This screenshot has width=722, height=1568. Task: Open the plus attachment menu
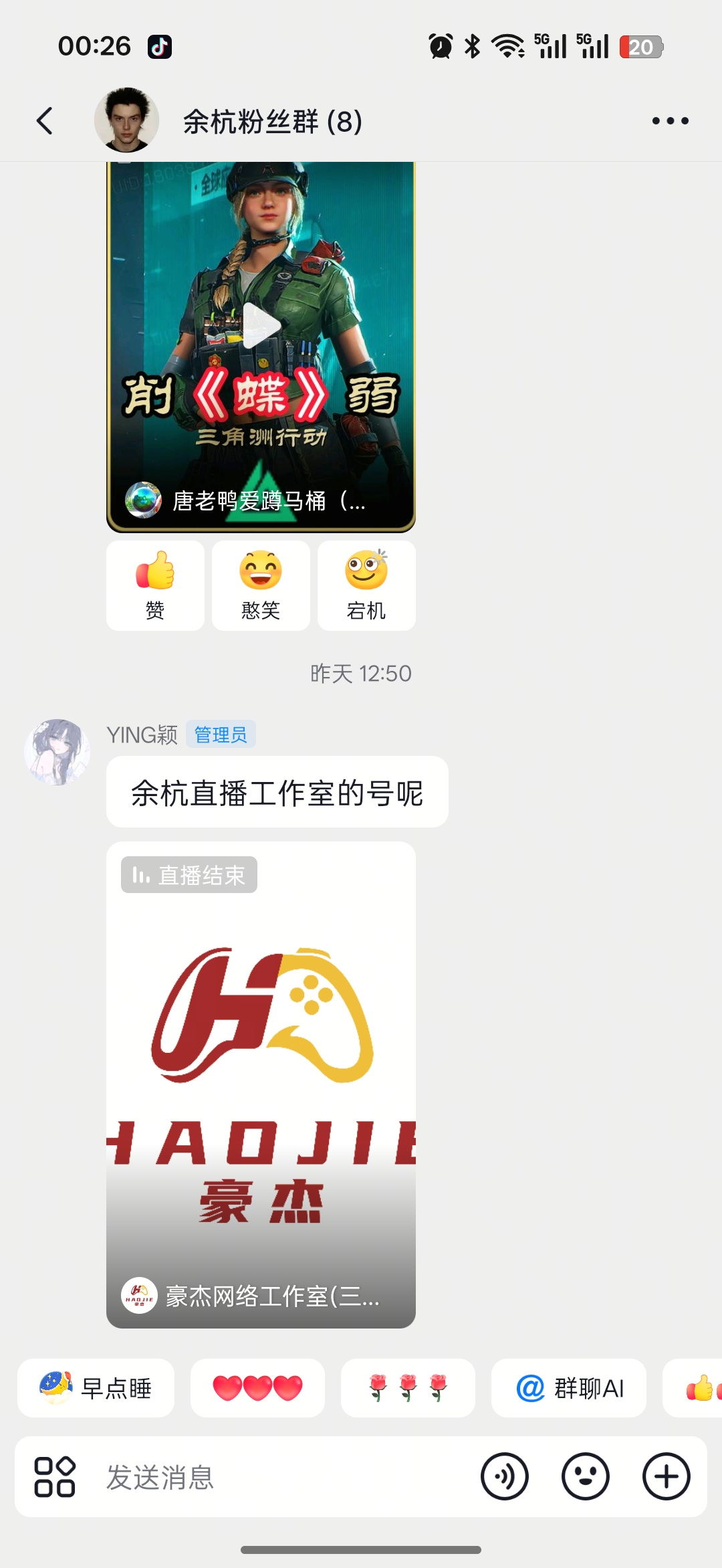[x=666, y=1476]
